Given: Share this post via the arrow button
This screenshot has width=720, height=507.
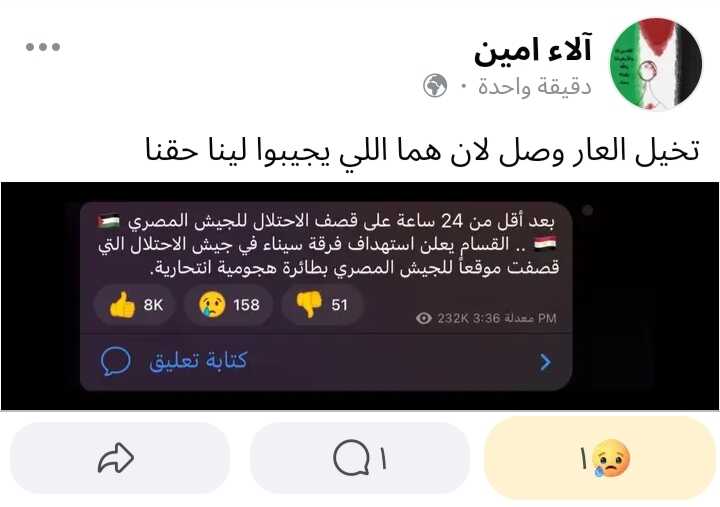Looking at the screenshot, I should pos(118,459).
